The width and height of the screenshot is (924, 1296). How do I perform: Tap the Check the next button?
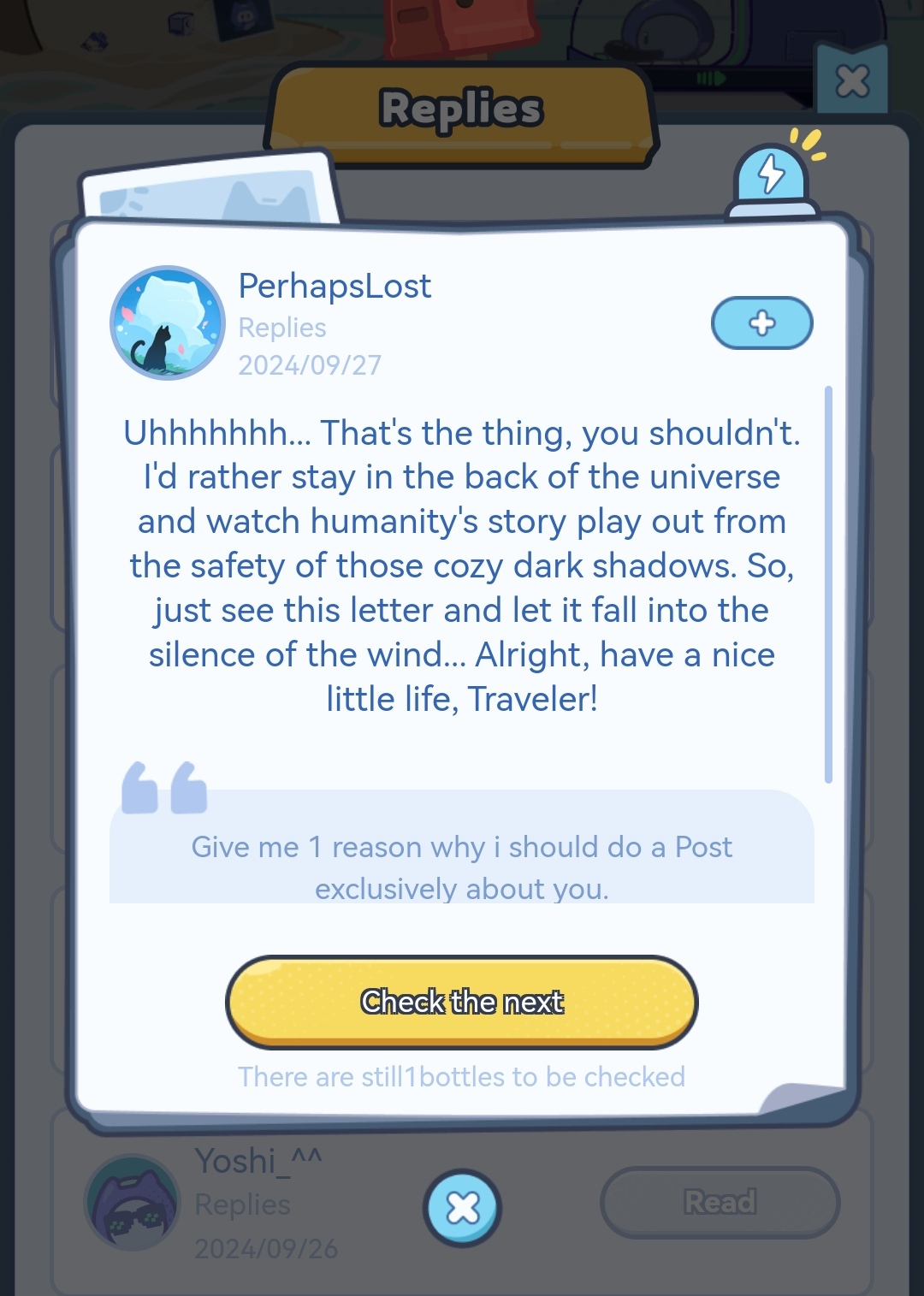tap(462, 1001)
